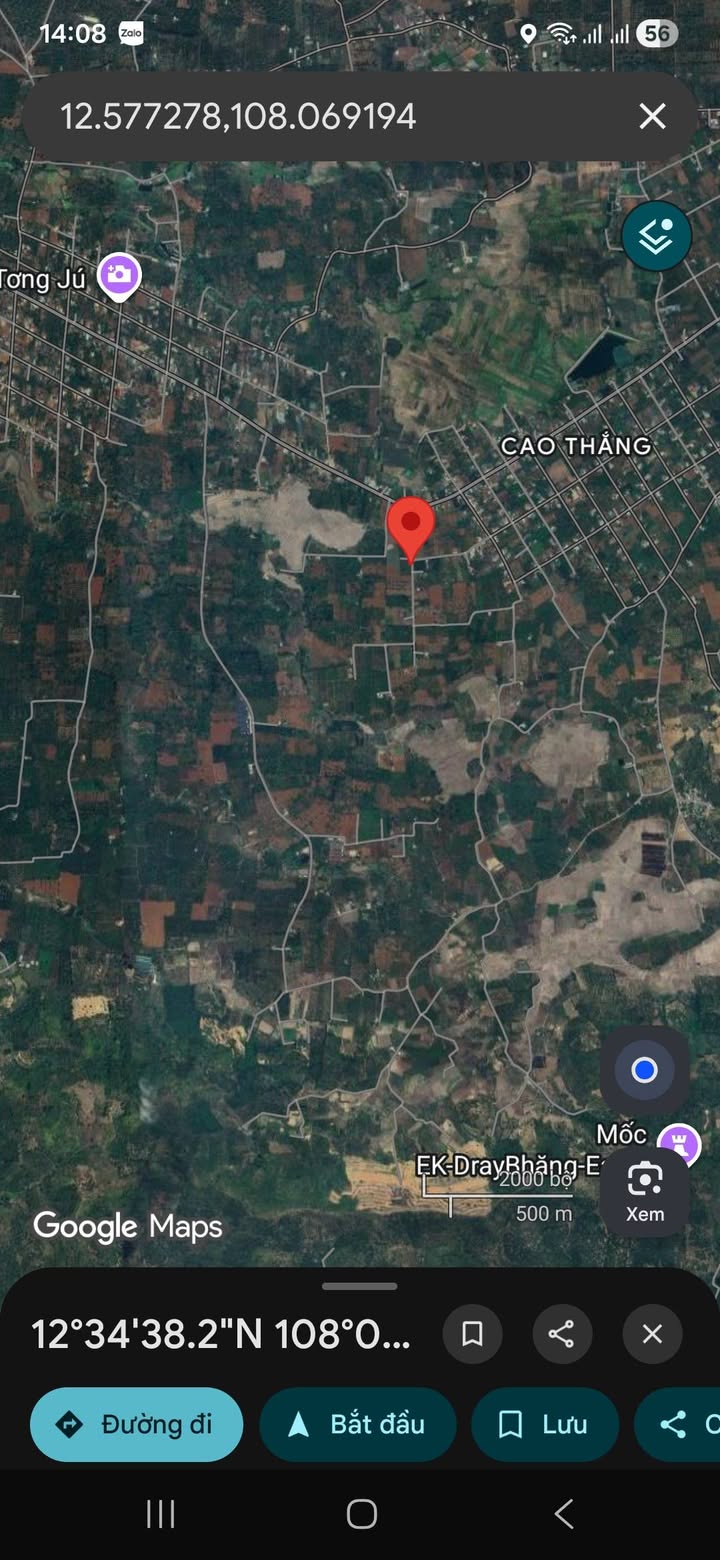Close the dropped pin info panel
This screenshot has width=720, height=1560.
[652, 1333]
